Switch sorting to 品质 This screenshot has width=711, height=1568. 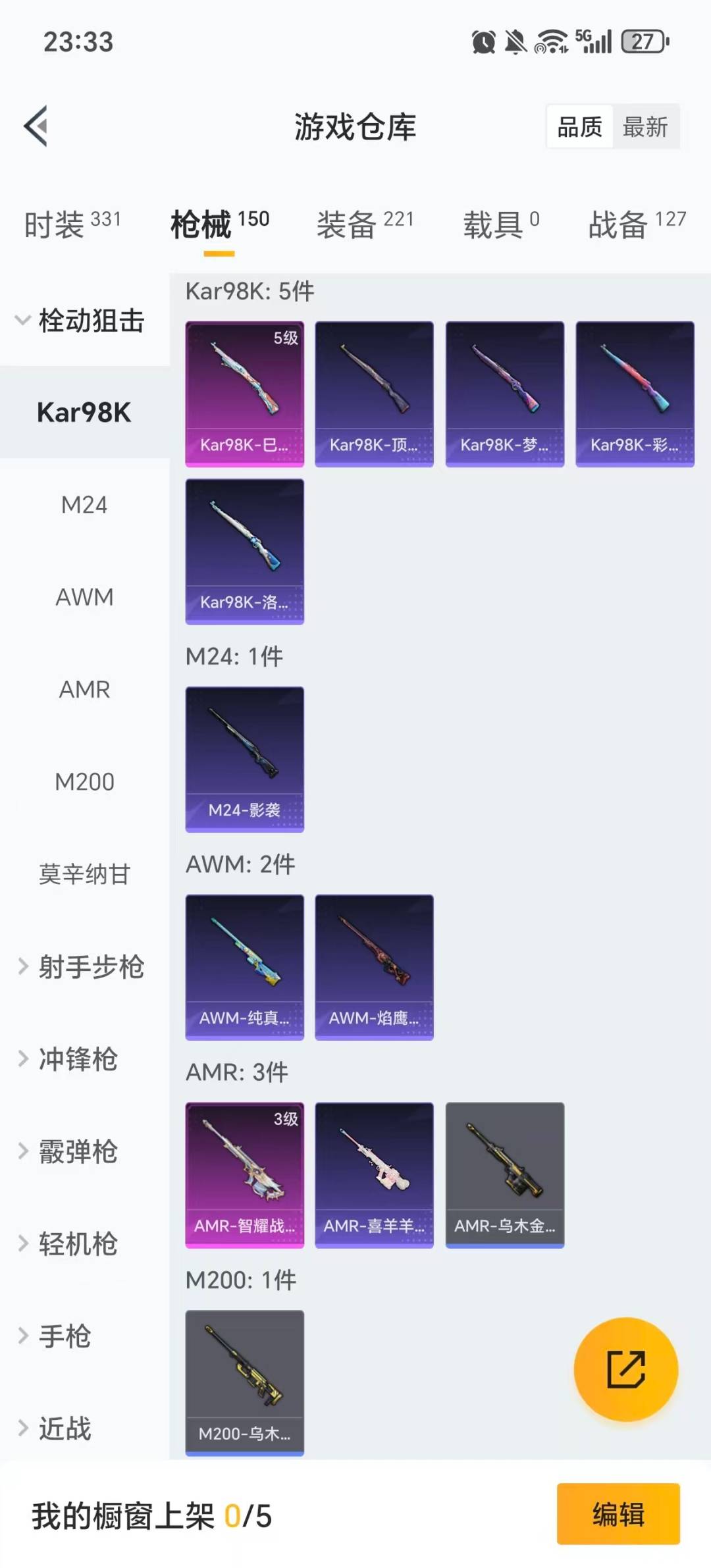tap(578, 127)
